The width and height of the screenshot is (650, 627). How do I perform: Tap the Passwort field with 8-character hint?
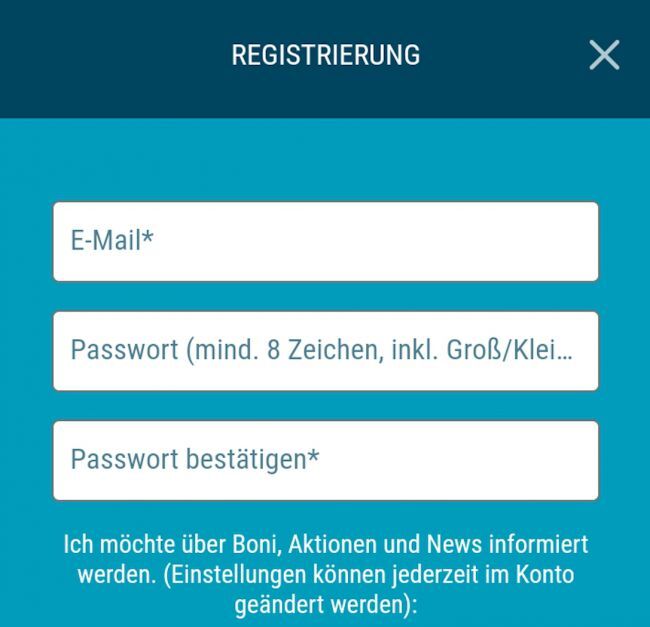(x=325, y=351)
